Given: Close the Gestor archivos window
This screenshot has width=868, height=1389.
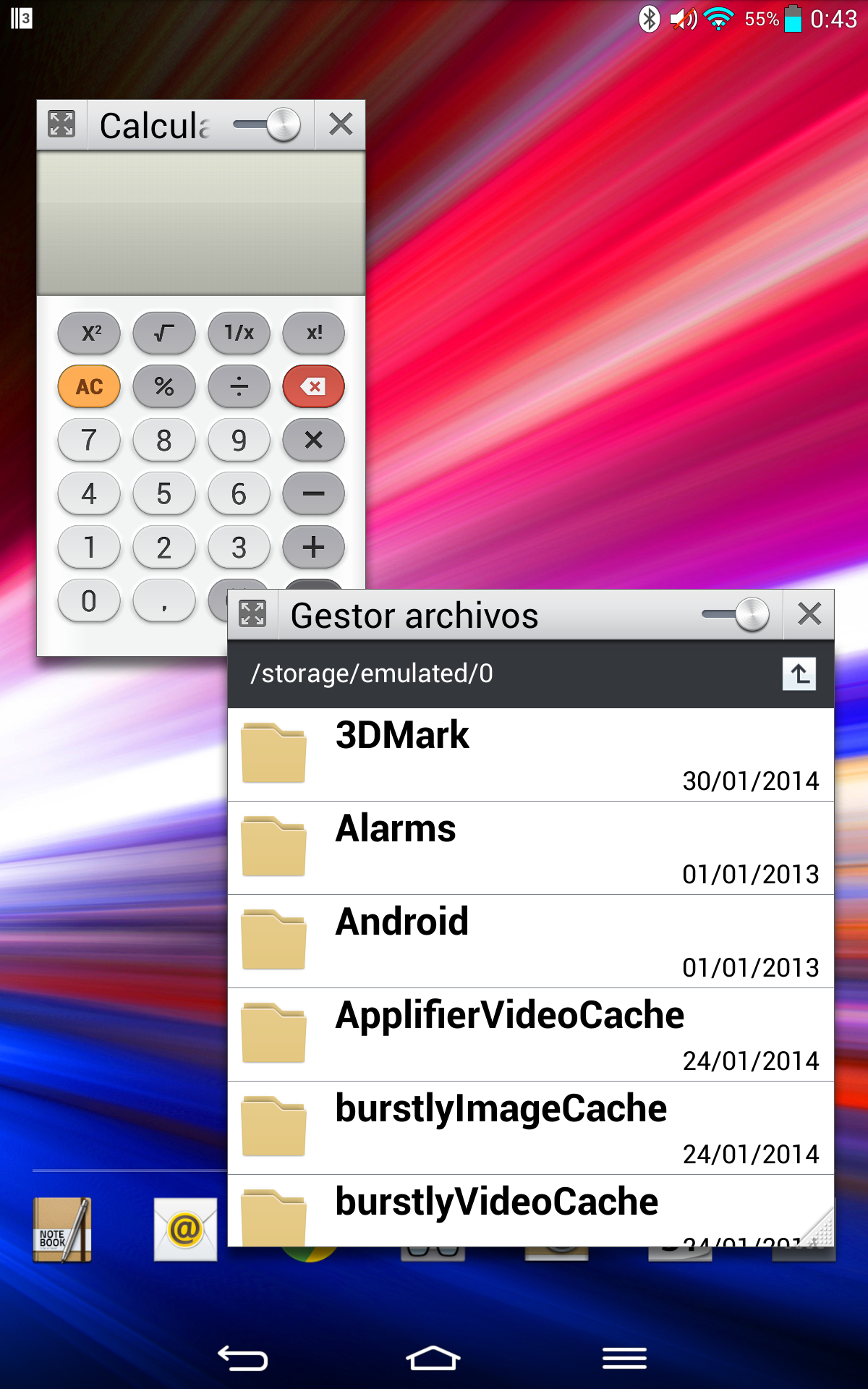Looking at the screenshot, I should (x=809, y=614).
